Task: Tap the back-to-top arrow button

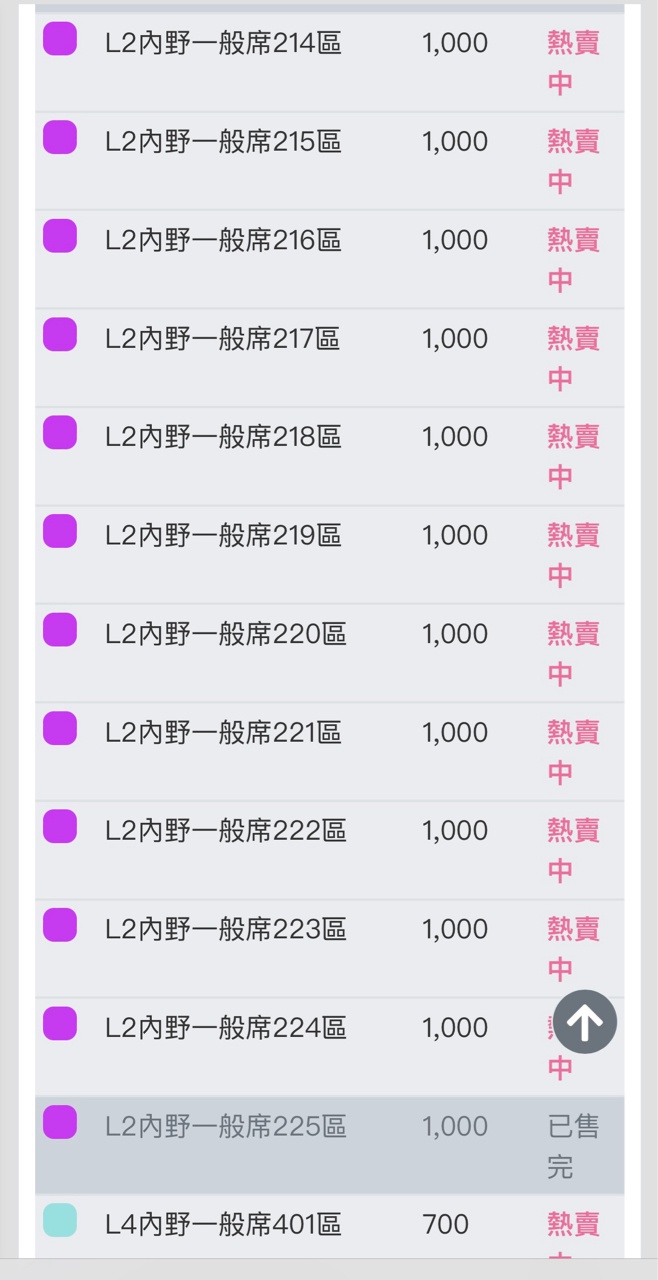Action: tap(585, 1022)
